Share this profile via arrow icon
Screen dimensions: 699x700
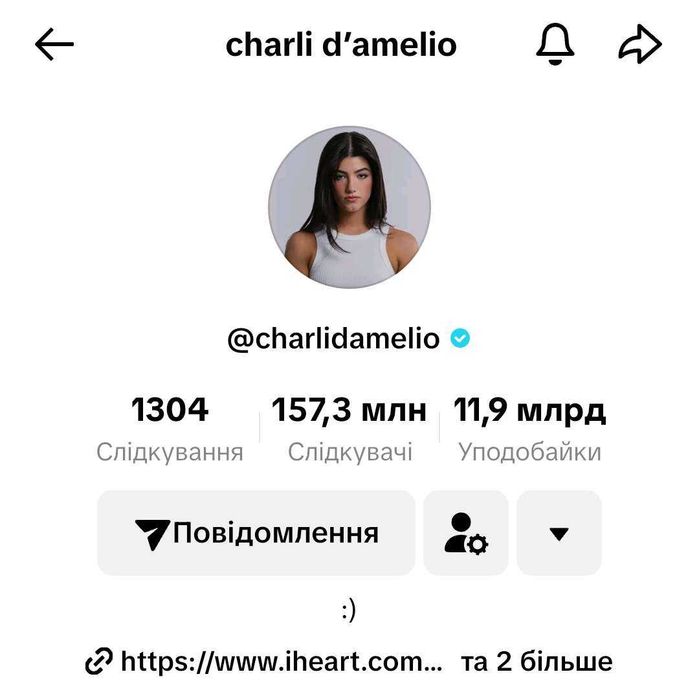640,44
